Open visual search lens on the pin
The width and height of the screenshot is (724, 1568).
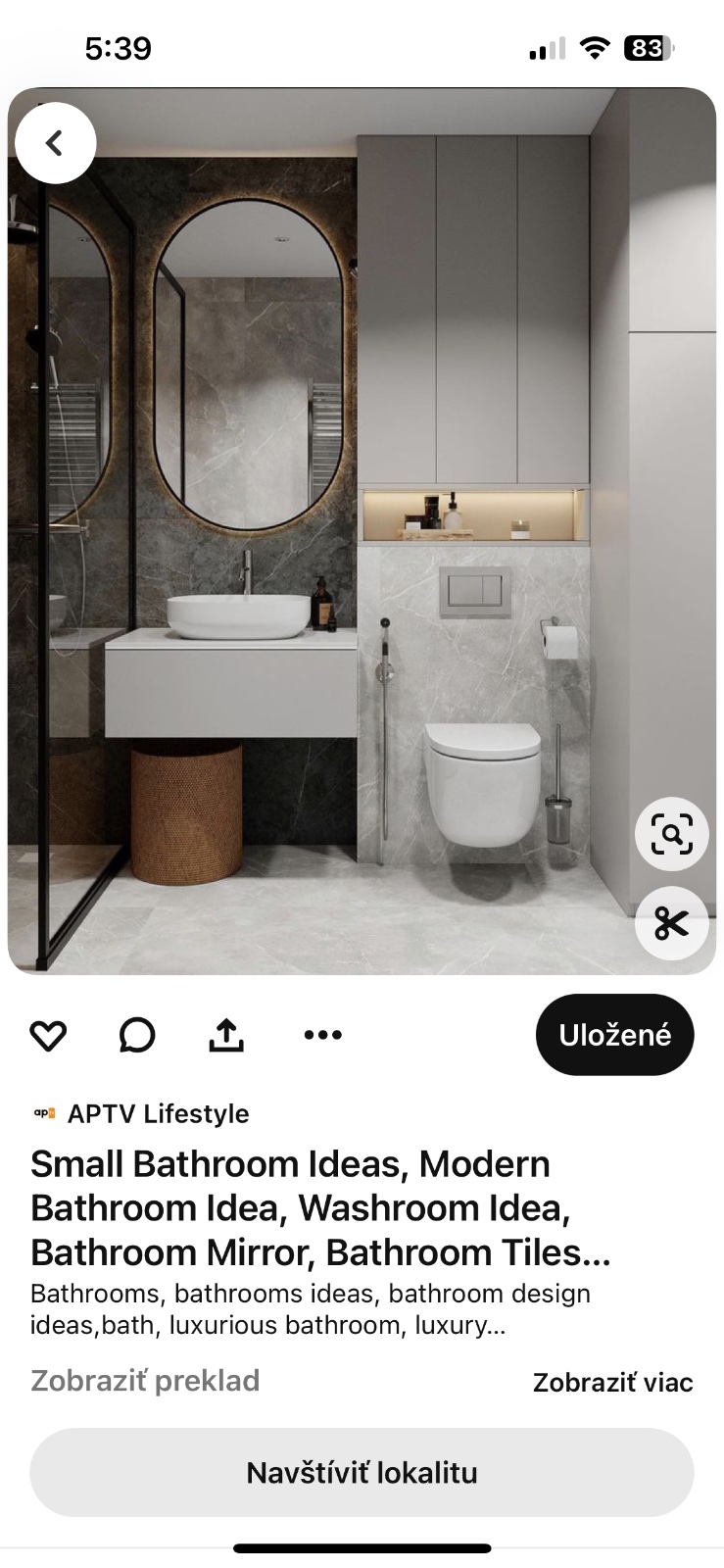[671, 834]
